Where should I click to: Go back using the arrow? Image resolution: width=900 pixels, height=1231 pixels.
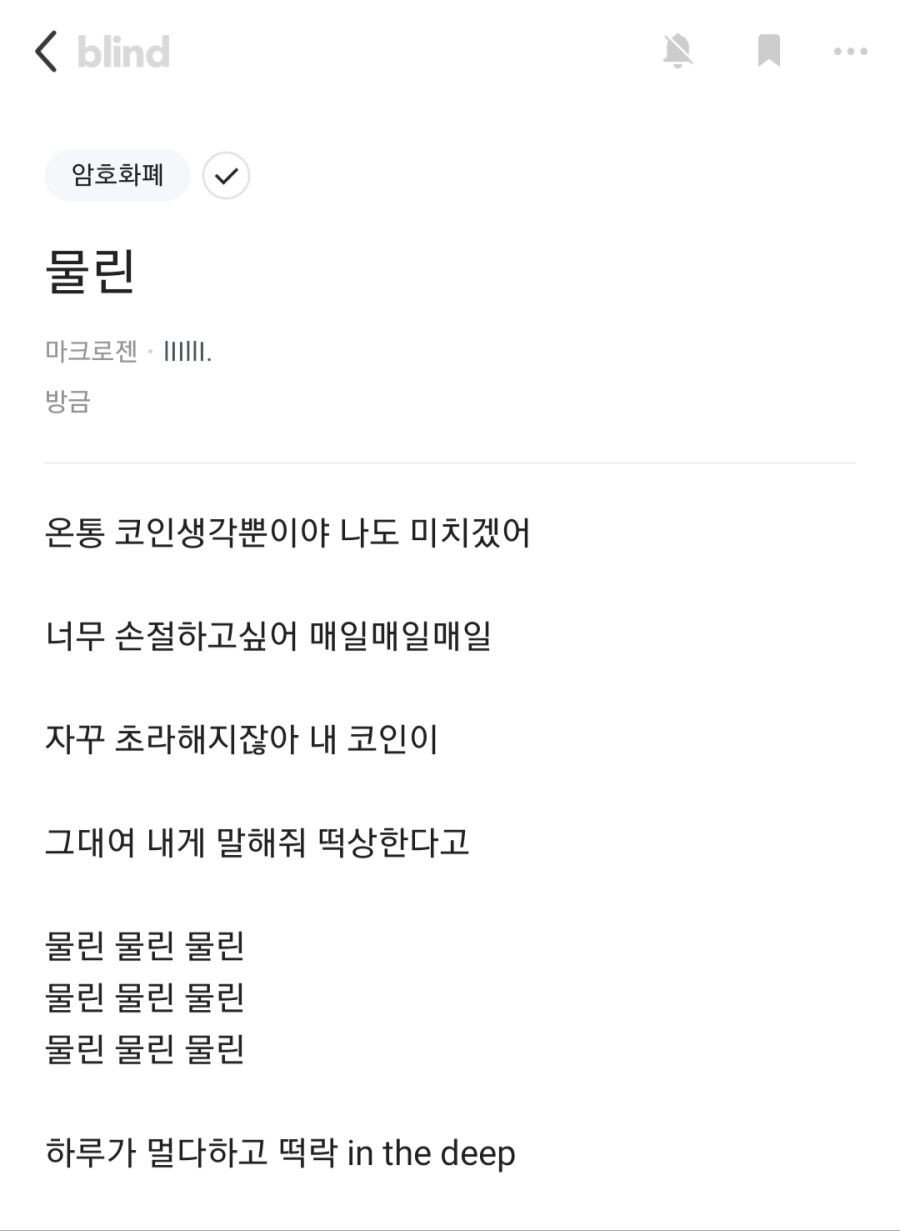click(x=46, y=51)
